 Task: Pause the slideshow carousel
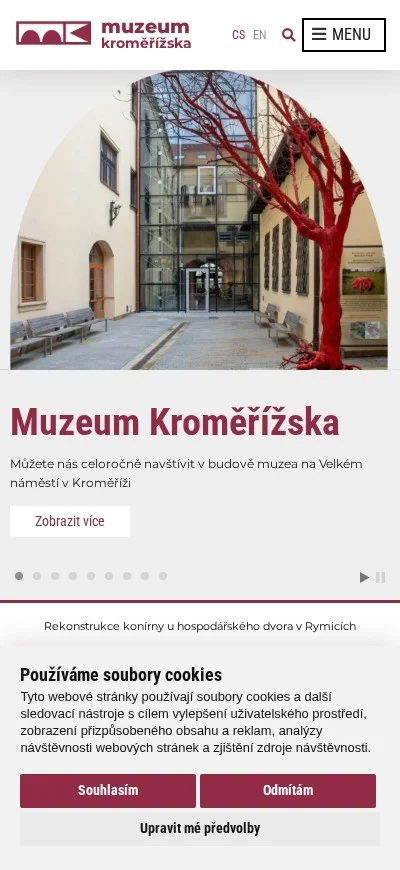coord(381,578)
